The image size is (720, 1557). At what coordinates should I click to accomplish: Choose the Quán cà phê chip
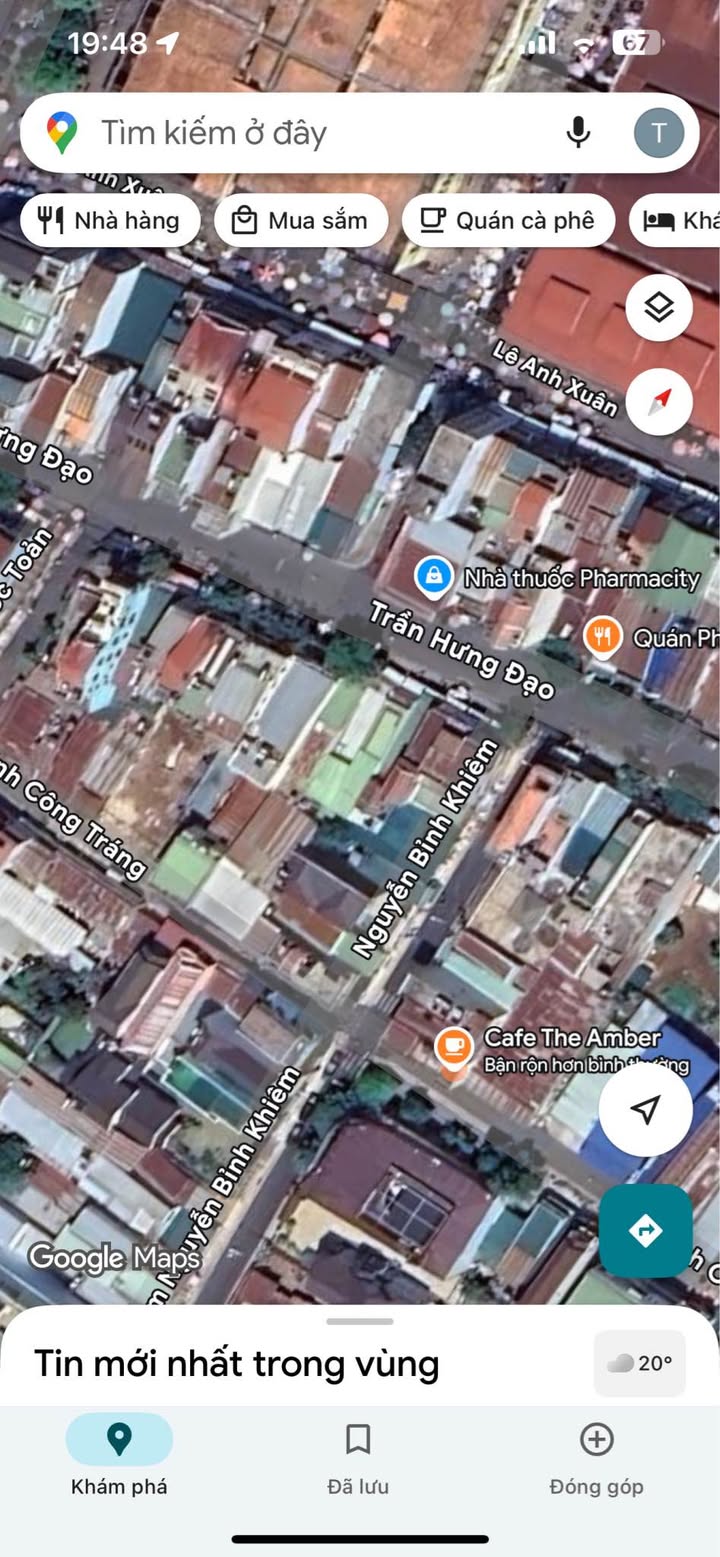[x=508, y=220]
